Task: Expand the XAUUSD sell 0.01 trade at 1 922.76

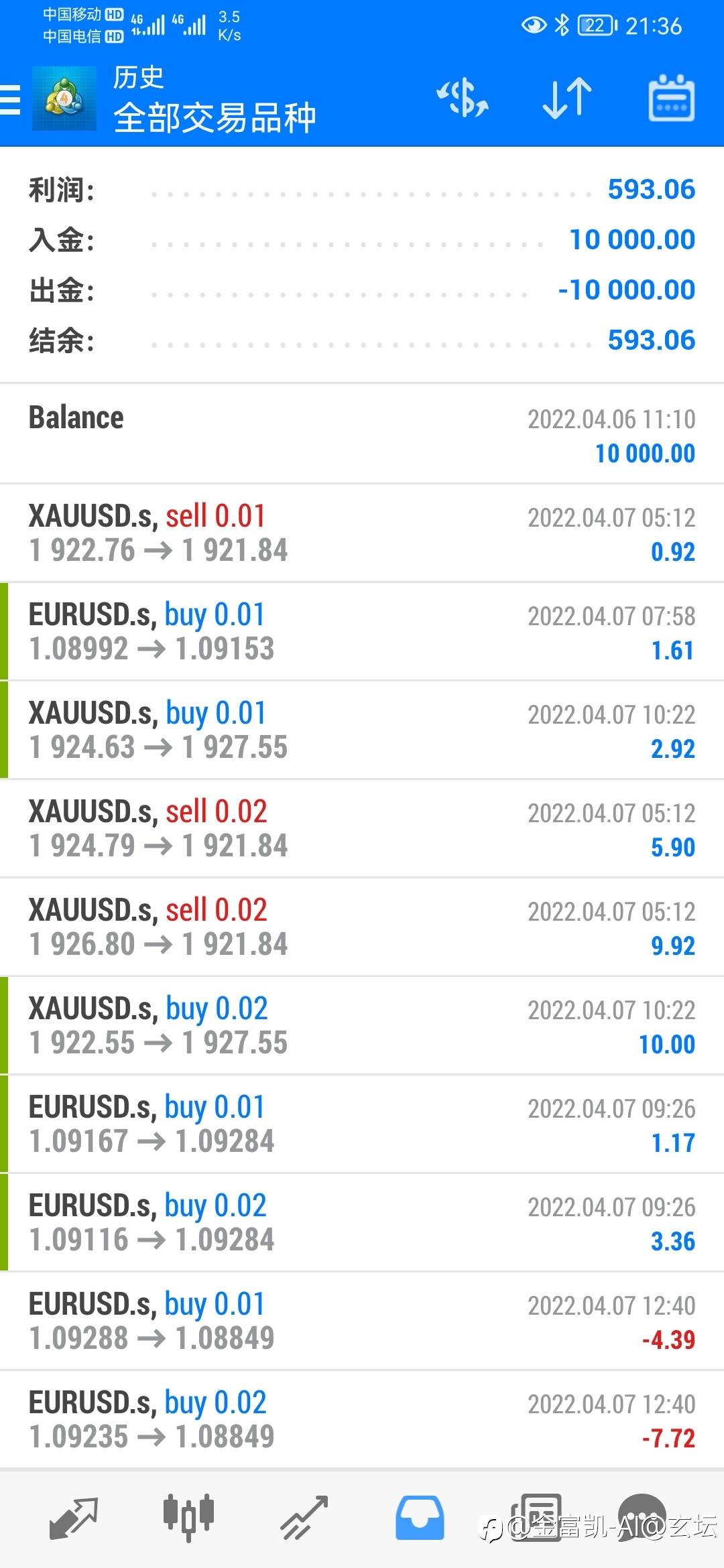Action: pos(362,533)
